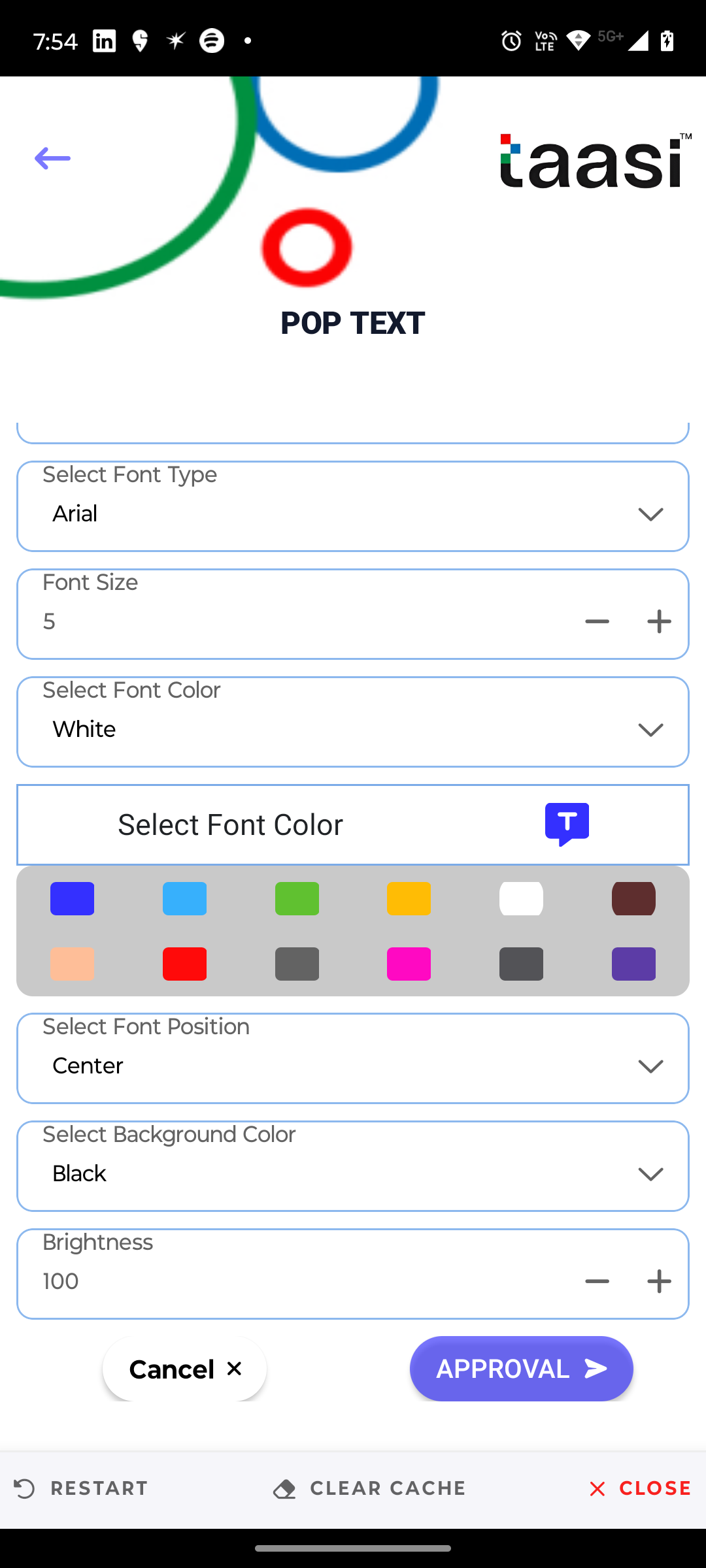This screenshot has height=1568, width=706.
Task: Pick the purple font color swatch
Action: pos(633,964)
